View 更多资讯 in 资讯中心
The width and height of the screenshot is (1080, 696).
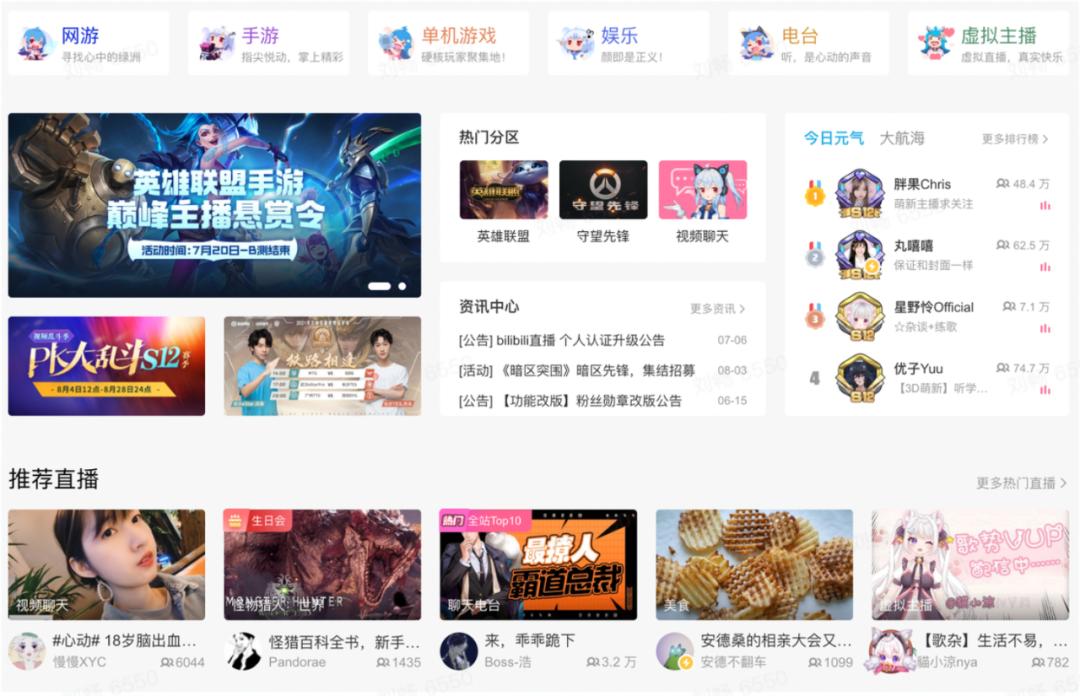click(717, 309)
